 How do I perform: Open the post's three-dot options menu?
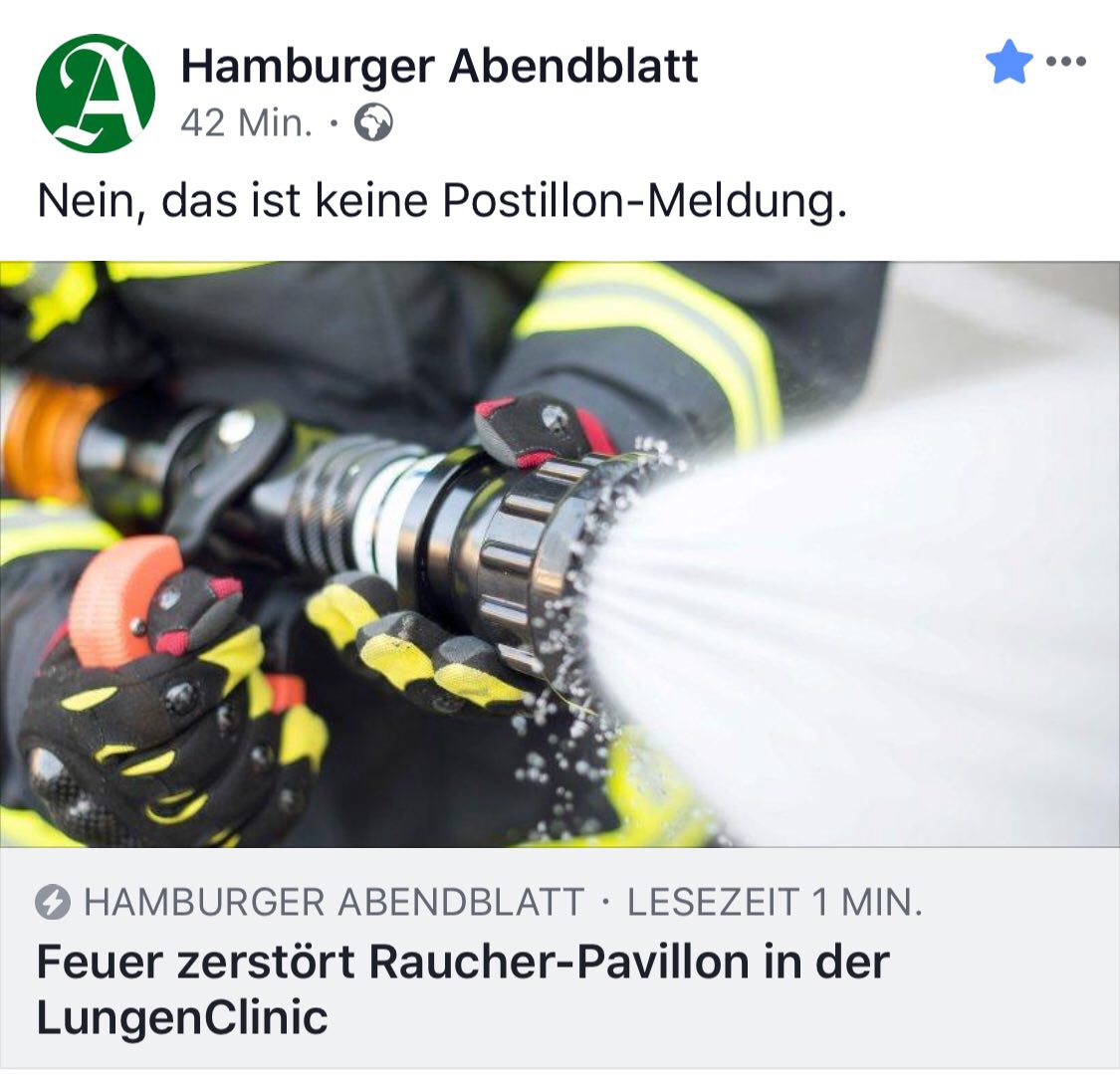coord(1066,62)
